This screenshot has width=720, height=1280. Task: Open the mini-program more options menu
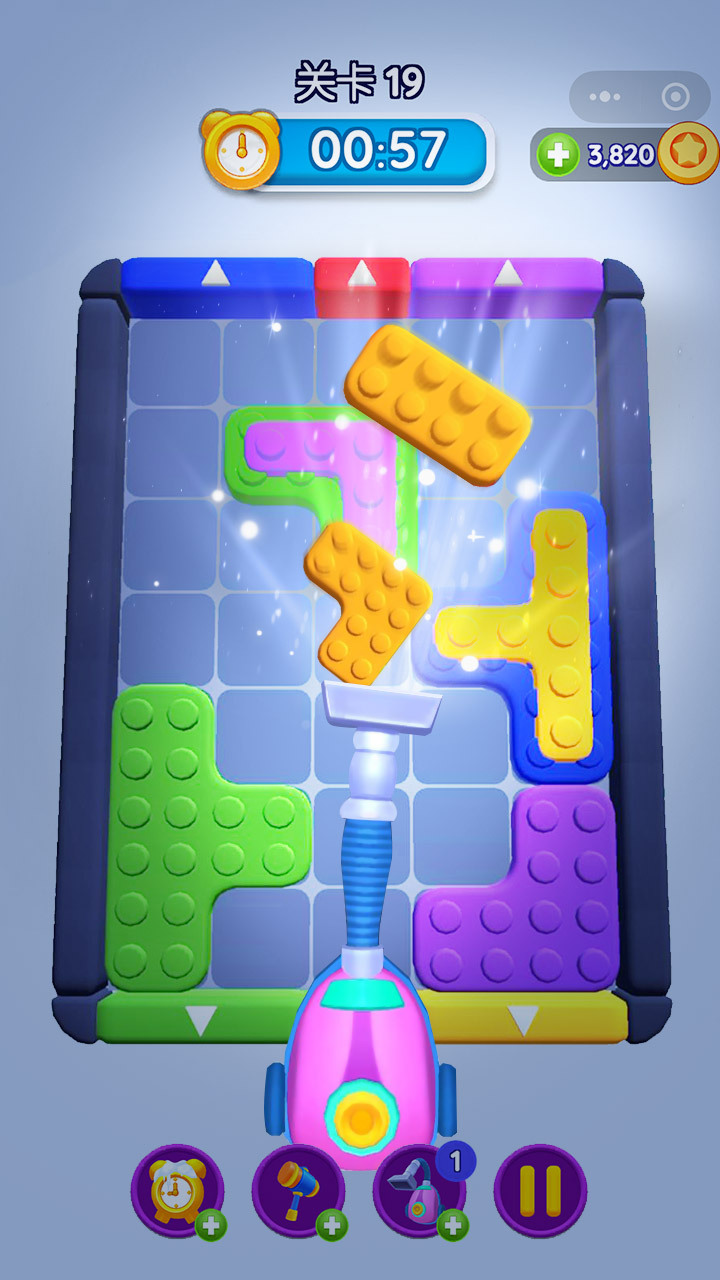coord(605,97)
